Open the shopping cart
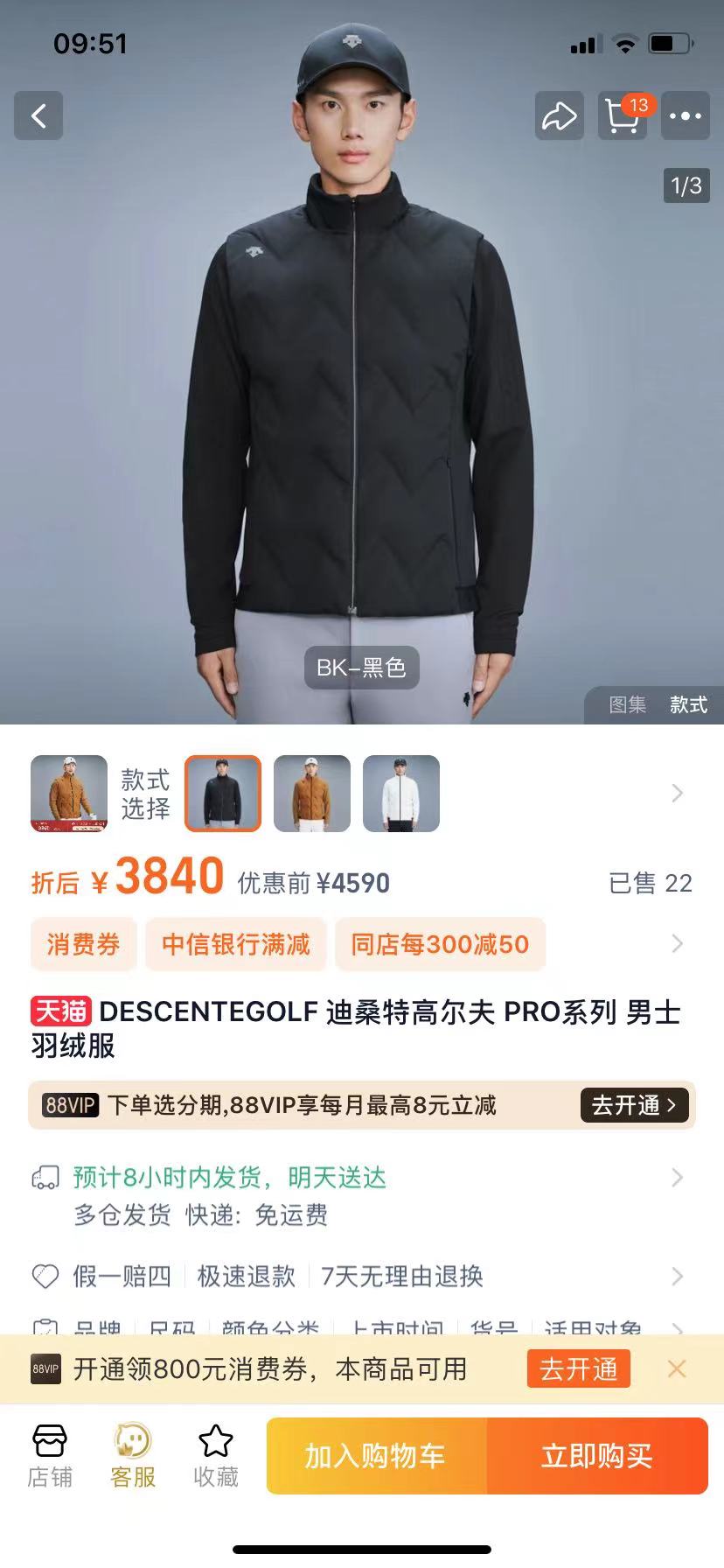The height and width of the screenshot is (1568, 724). (x=622, y=115)
